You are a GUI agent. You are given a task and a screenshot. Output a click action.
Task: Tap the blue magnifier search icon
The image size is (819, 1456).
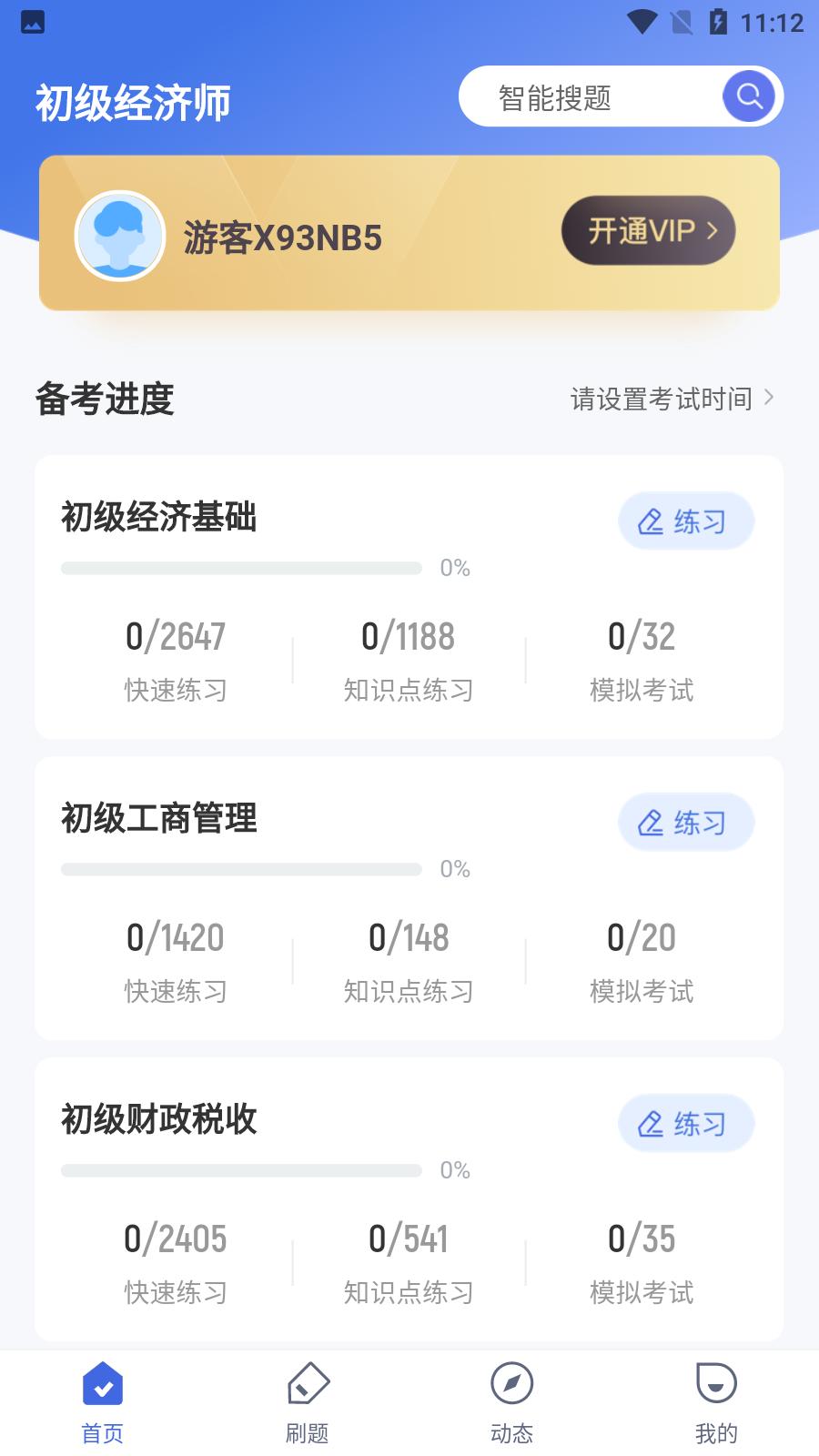pyautogui.click(x=749, y=96)
